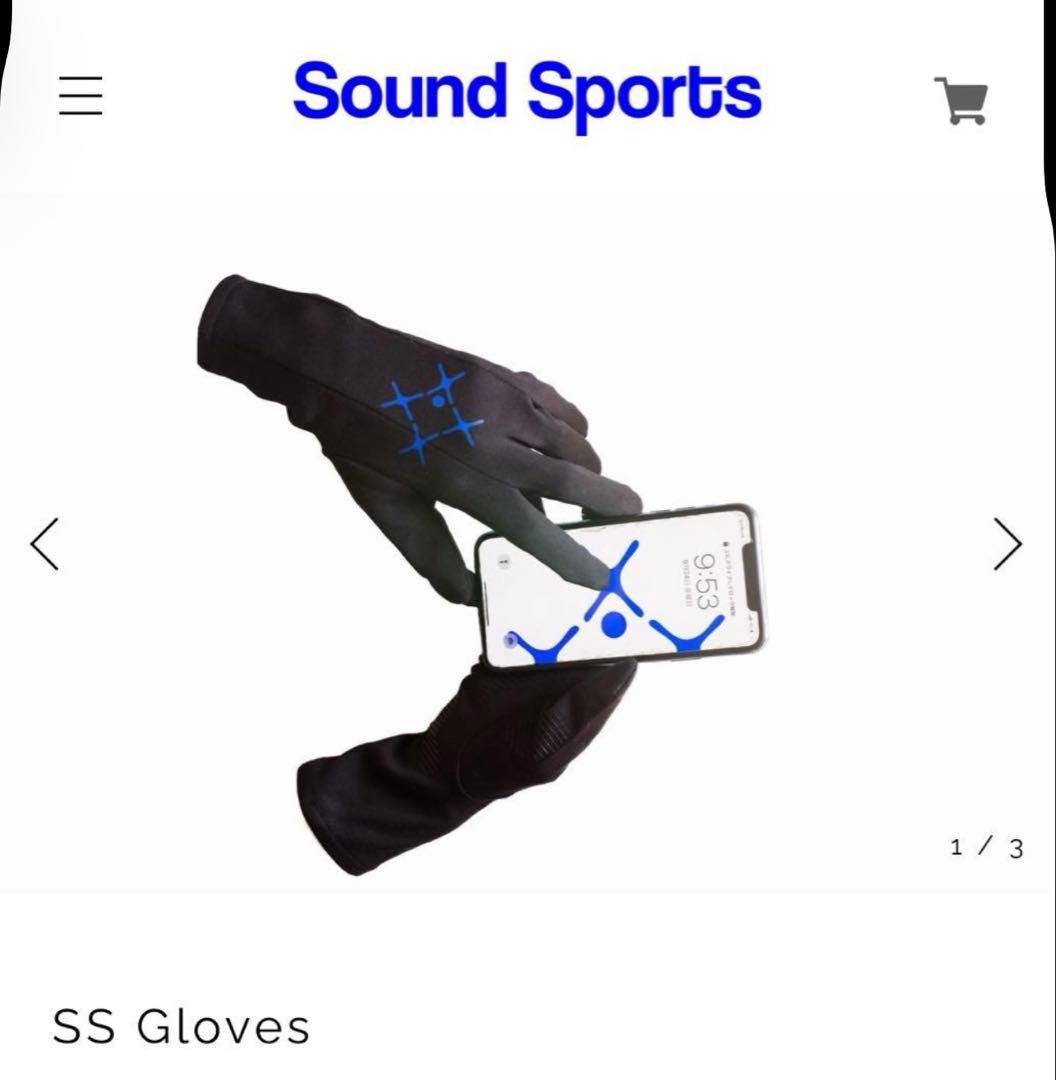The height and width of the screenshot is (1080, 1056).
Task: Open the hamburger menu
Action: point(80,96)
